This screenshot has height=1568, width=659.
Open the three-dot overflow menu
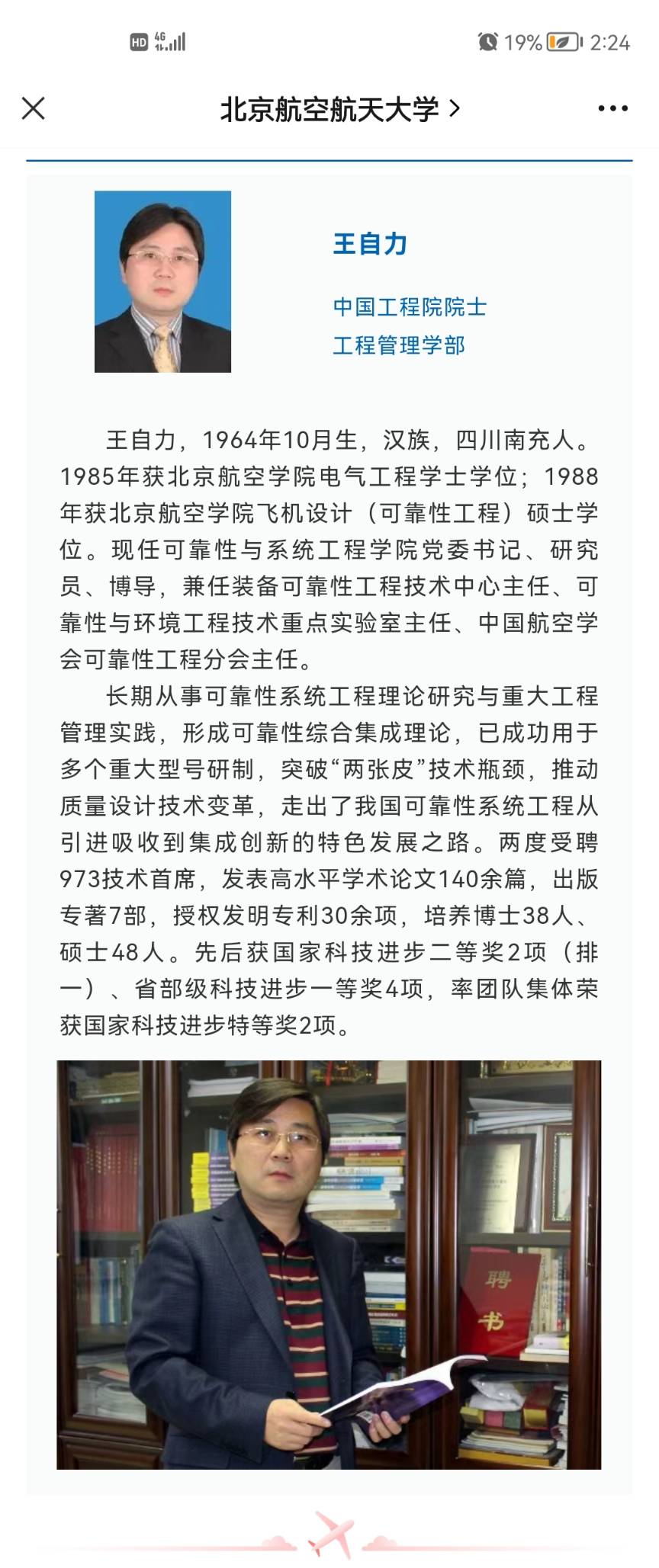pyautogui.click(x=612, y=109)
